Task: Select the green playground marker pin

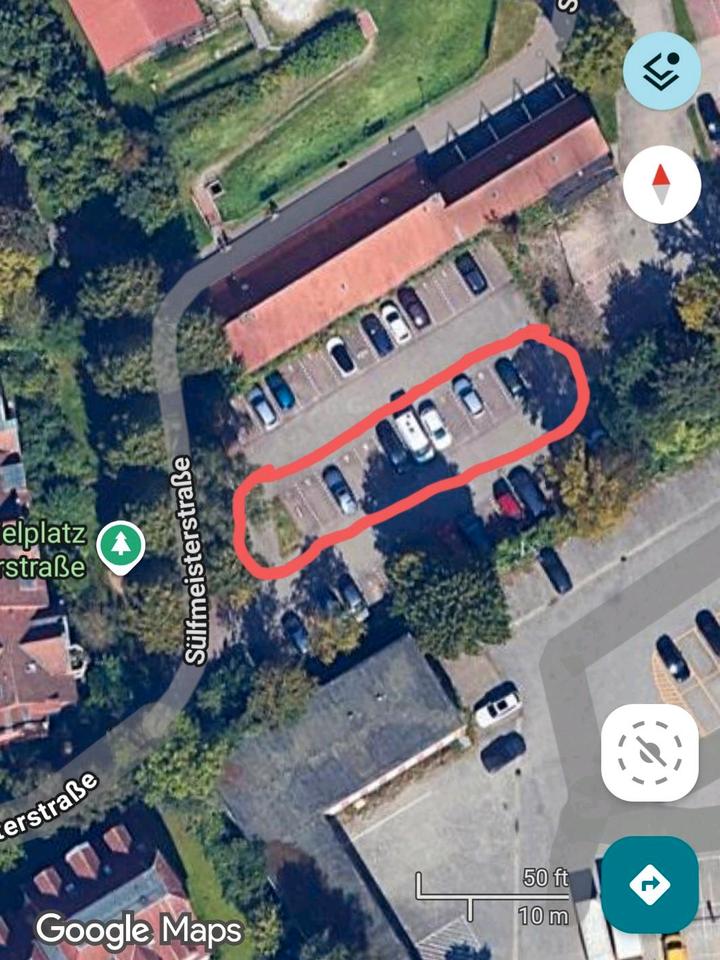Action: pos(122,545)
